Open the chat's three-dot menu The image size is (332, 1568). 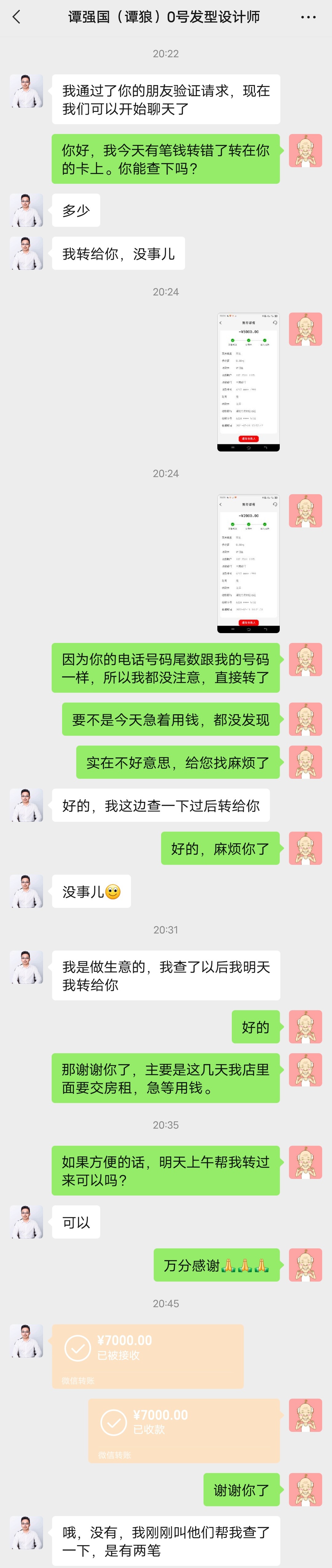(x=308, y=17)
